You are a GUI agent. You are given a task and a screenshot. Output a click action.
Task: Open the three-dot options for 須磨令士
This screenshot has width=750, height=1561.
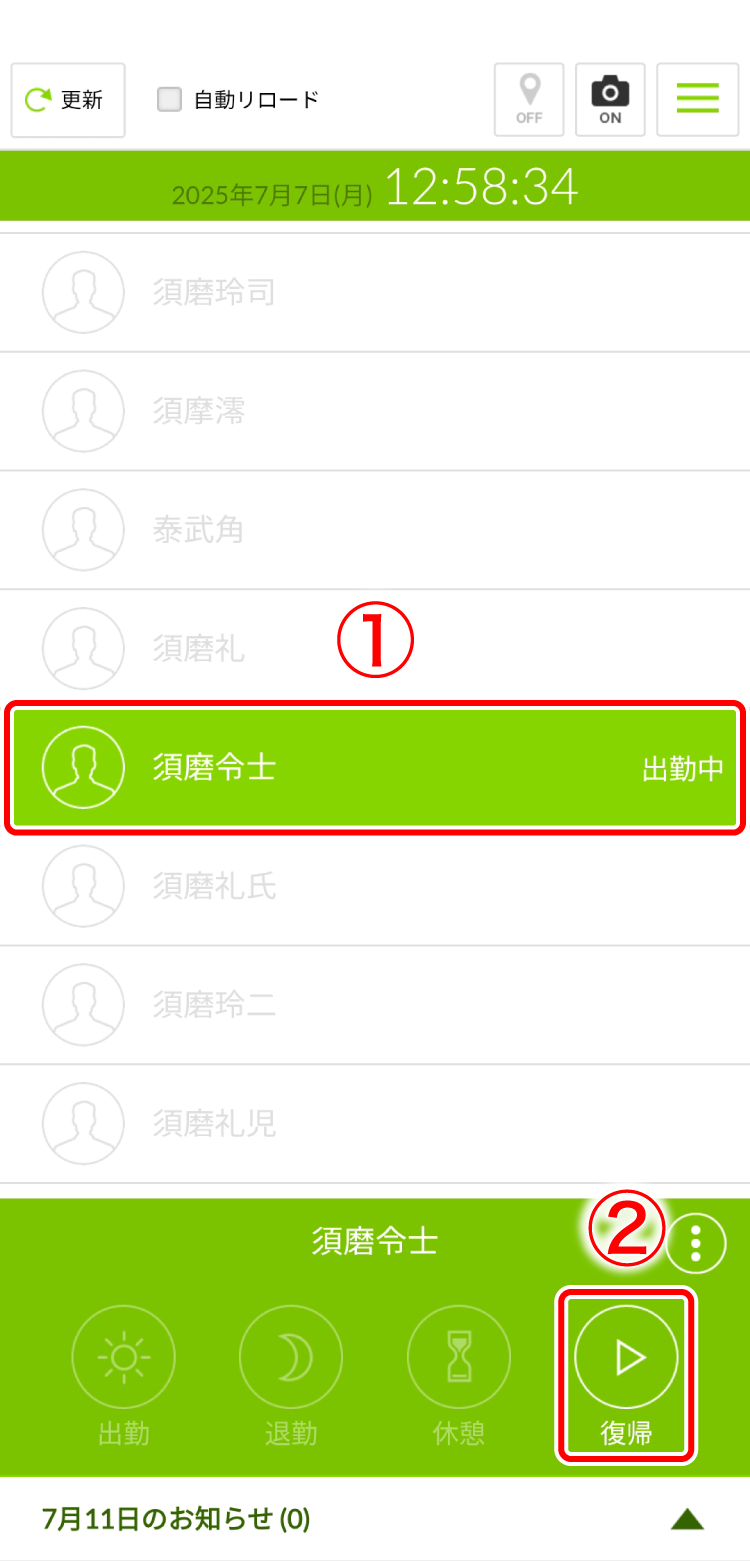point(696,1243)
